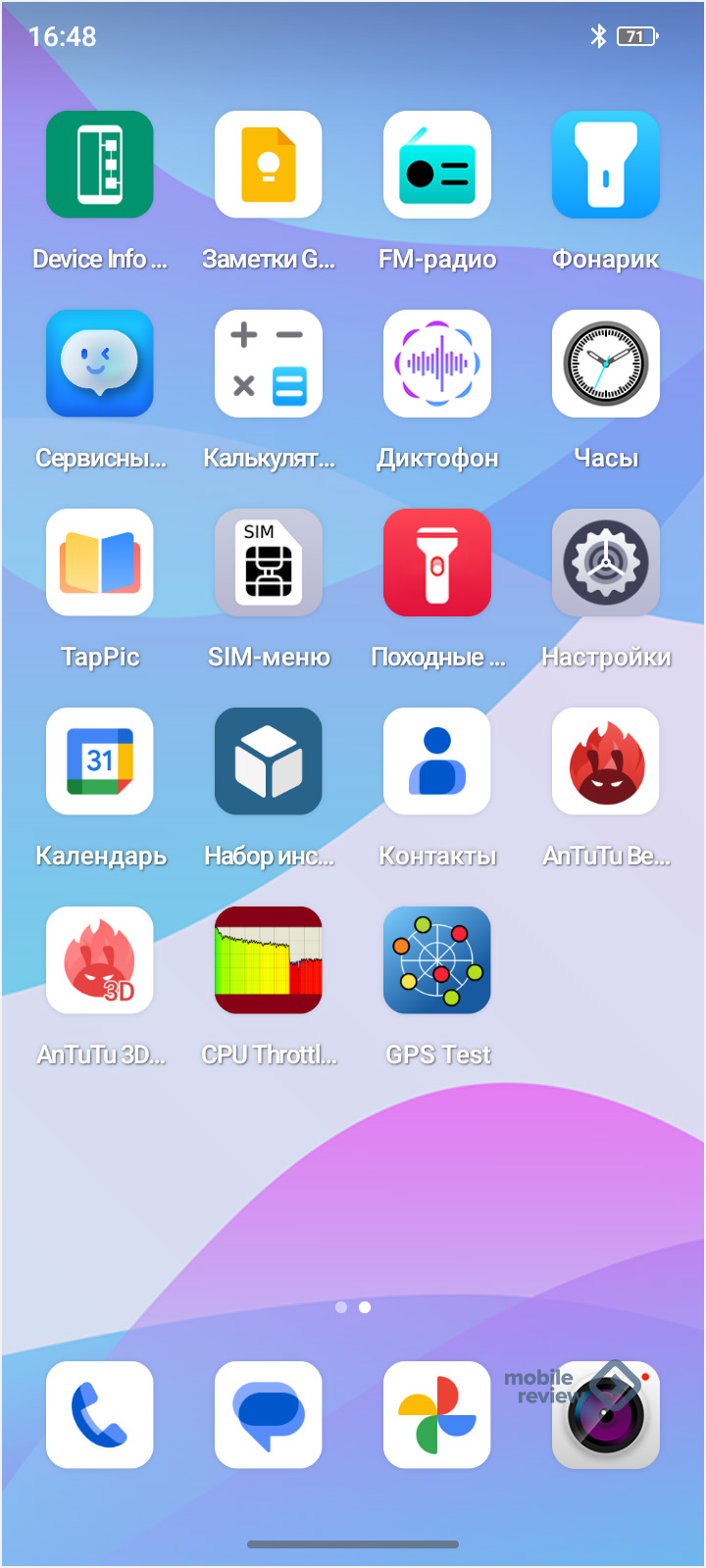Image resolution: width=706 pixels, height=1568 pixels.
Task: Open the TapPic app
Action: click(100, 563)
